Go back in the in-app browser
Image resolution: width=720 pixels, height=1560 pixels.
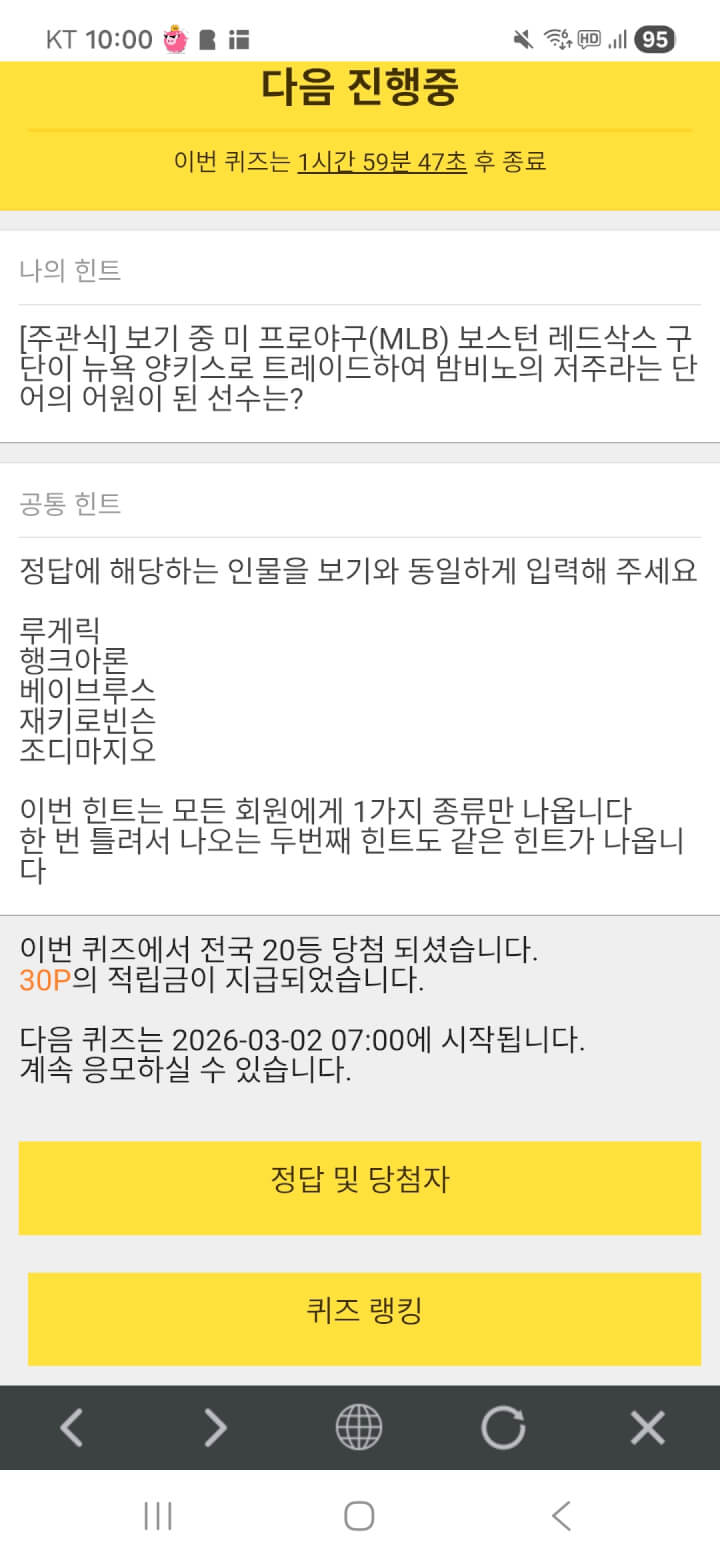click(71, 1427)
